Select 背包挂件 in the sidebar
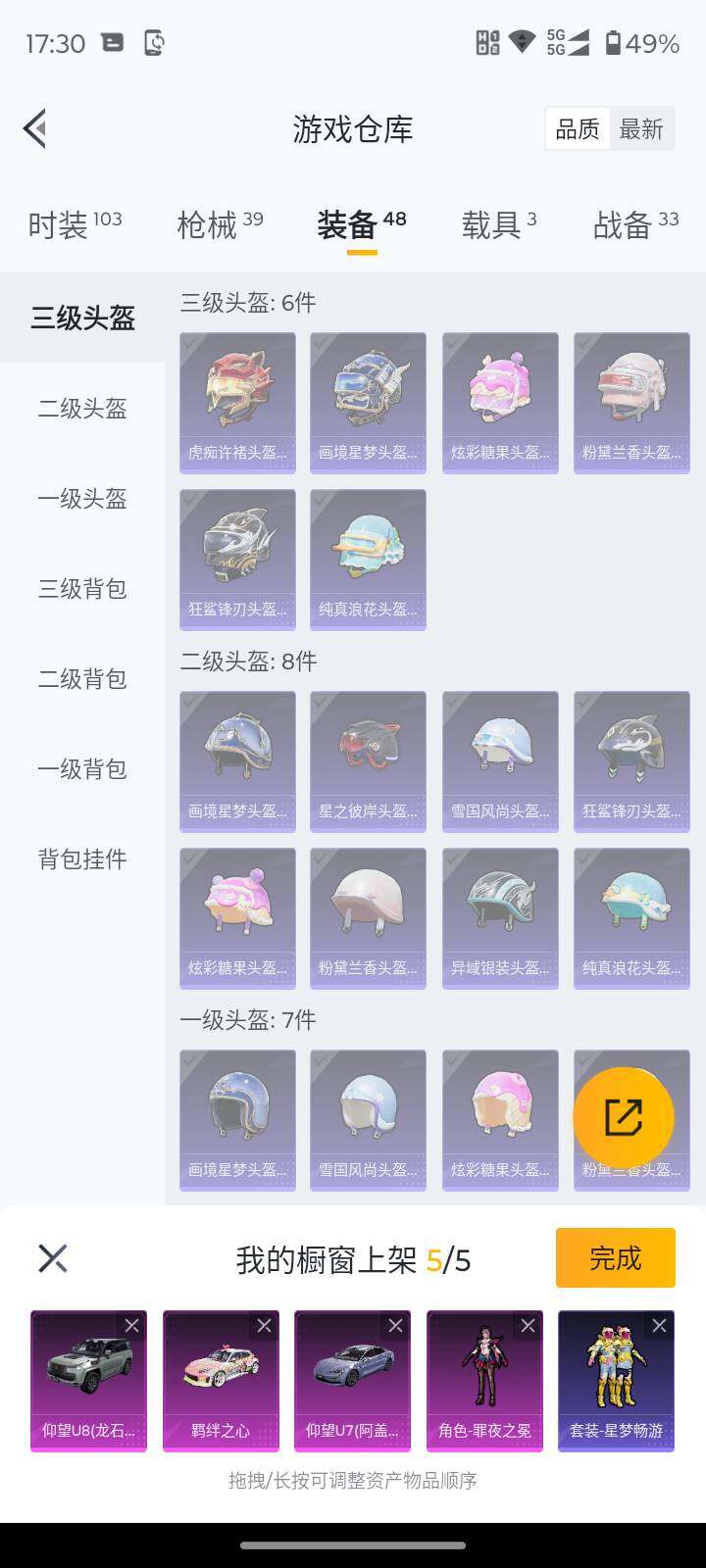This screenshot has height=1568, width=706. (81, 859)
